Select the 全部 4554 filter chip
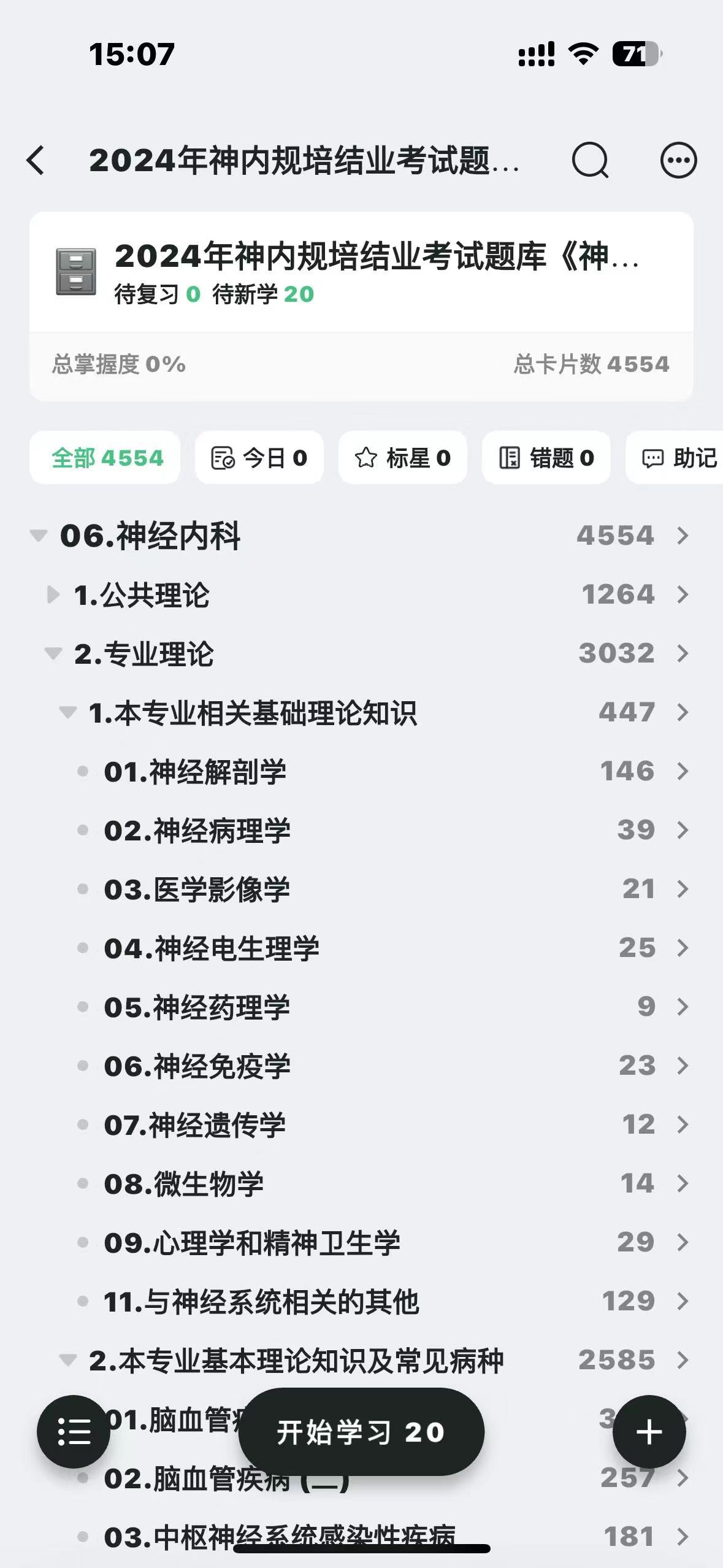The width and height of the screenshot is (723, 1568). (x=105, y=458)
